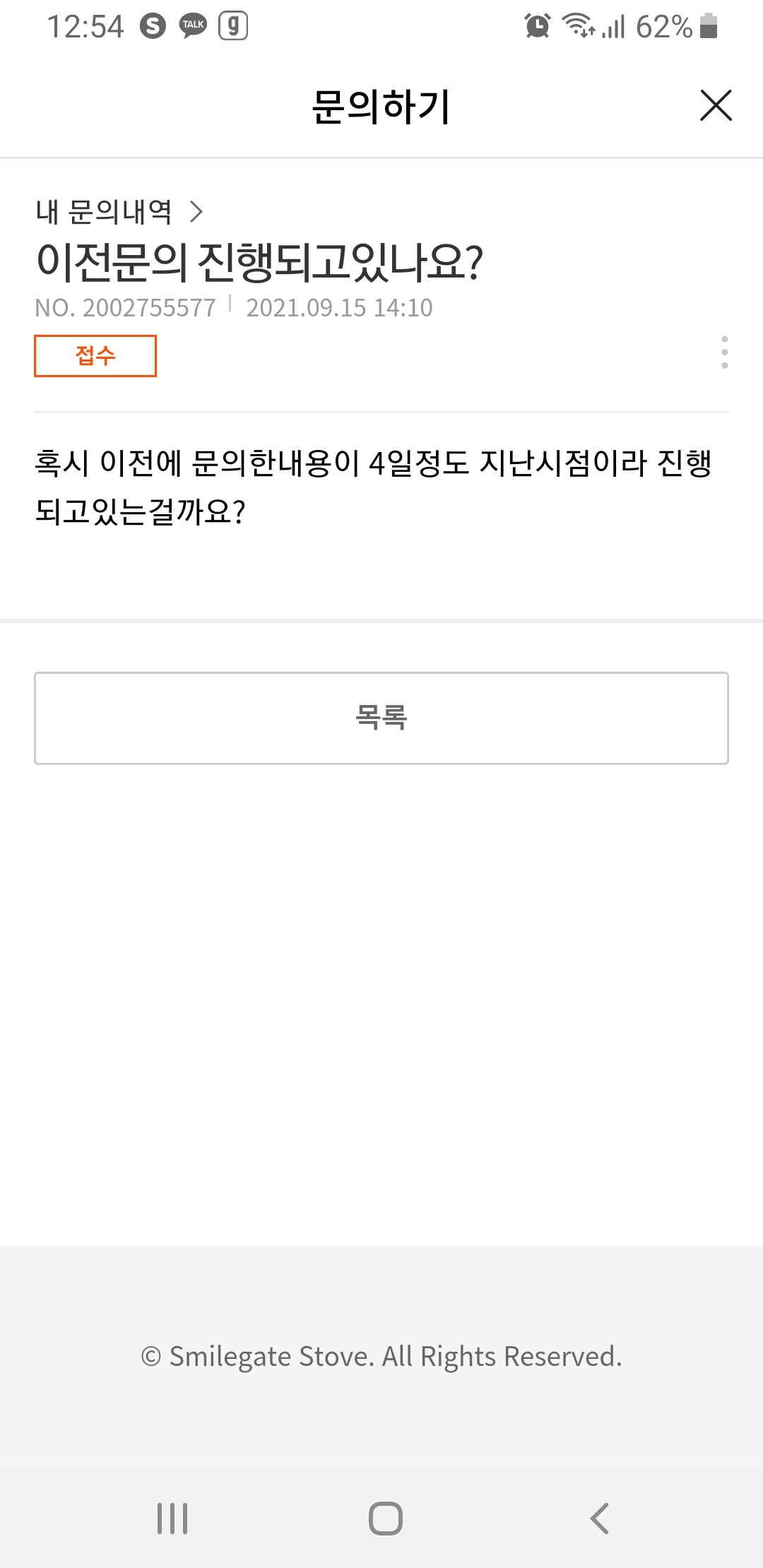Select the 접수 status badge

tap(96, 355)
